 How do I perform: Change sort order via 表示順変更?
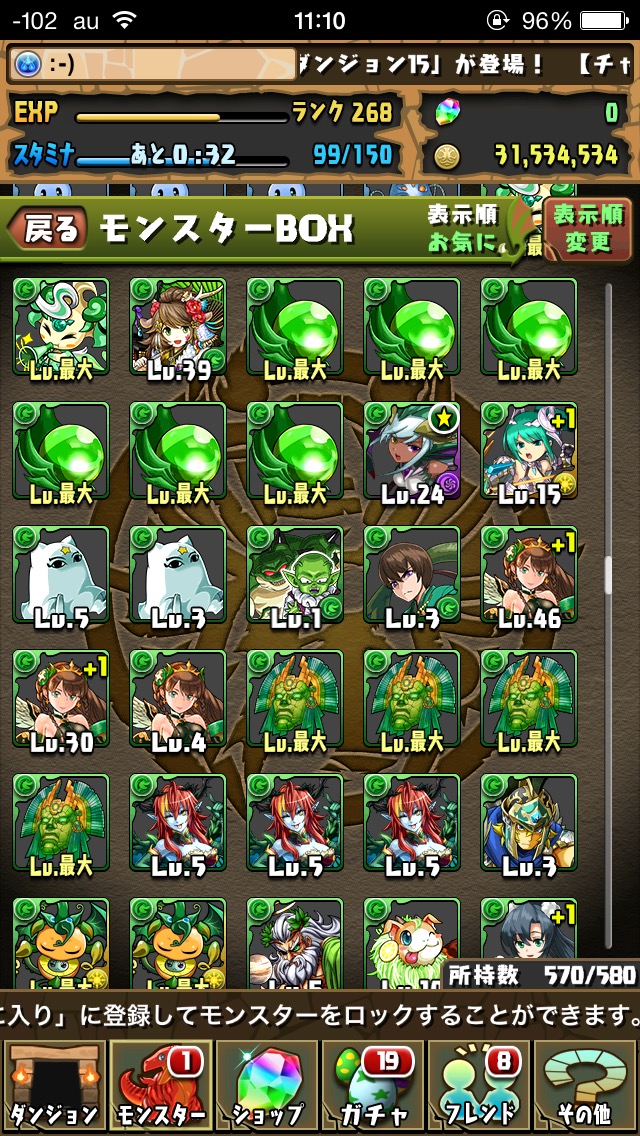(589, 227)
